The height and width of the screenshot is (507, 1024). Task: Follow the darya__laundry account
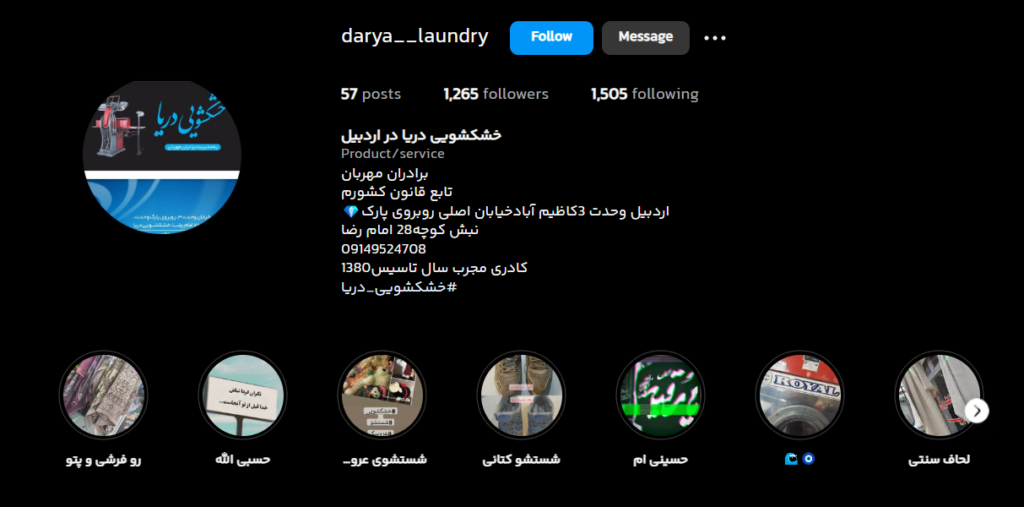pyautogui.click(x=551, y=38)
